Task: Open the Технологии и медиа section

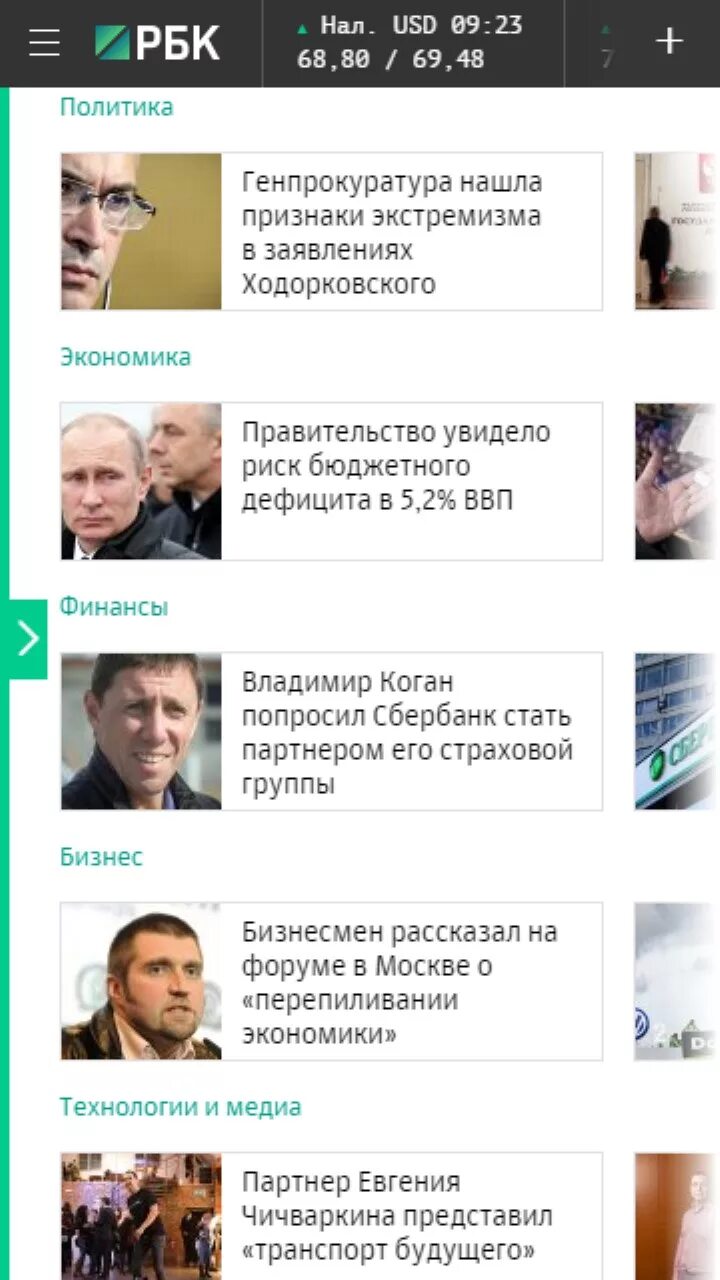Action: coord(180,1107)
